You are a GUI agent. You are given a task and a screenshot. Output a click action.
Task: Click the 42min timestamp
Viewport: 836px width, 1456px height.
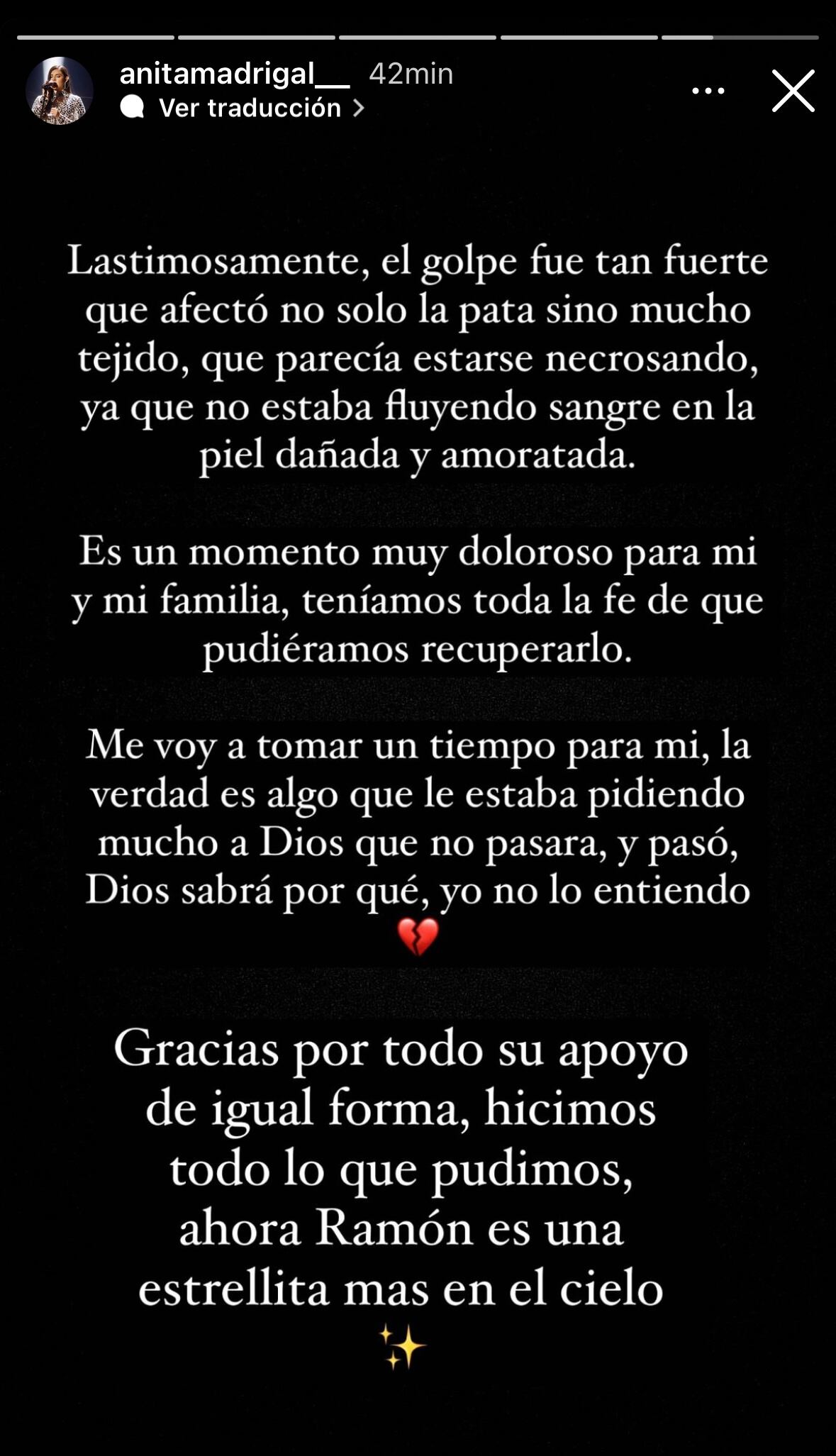coord(408,73)
